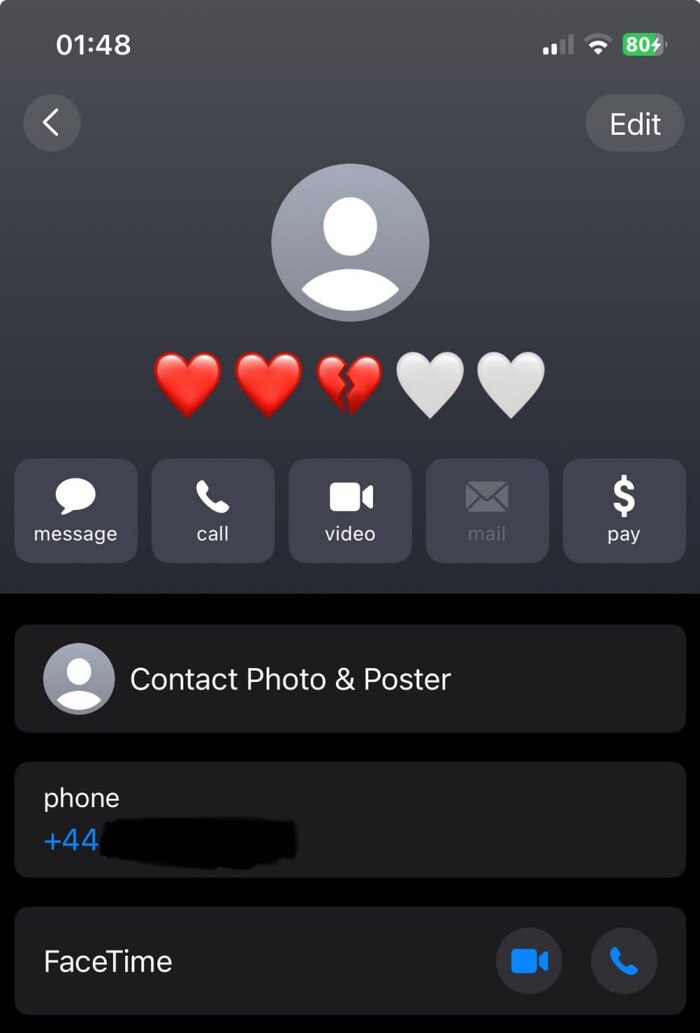The width and height of the screenshot is (700, 1033).
Task: Tap the large contact avatar photo
Action: (350, 242)
